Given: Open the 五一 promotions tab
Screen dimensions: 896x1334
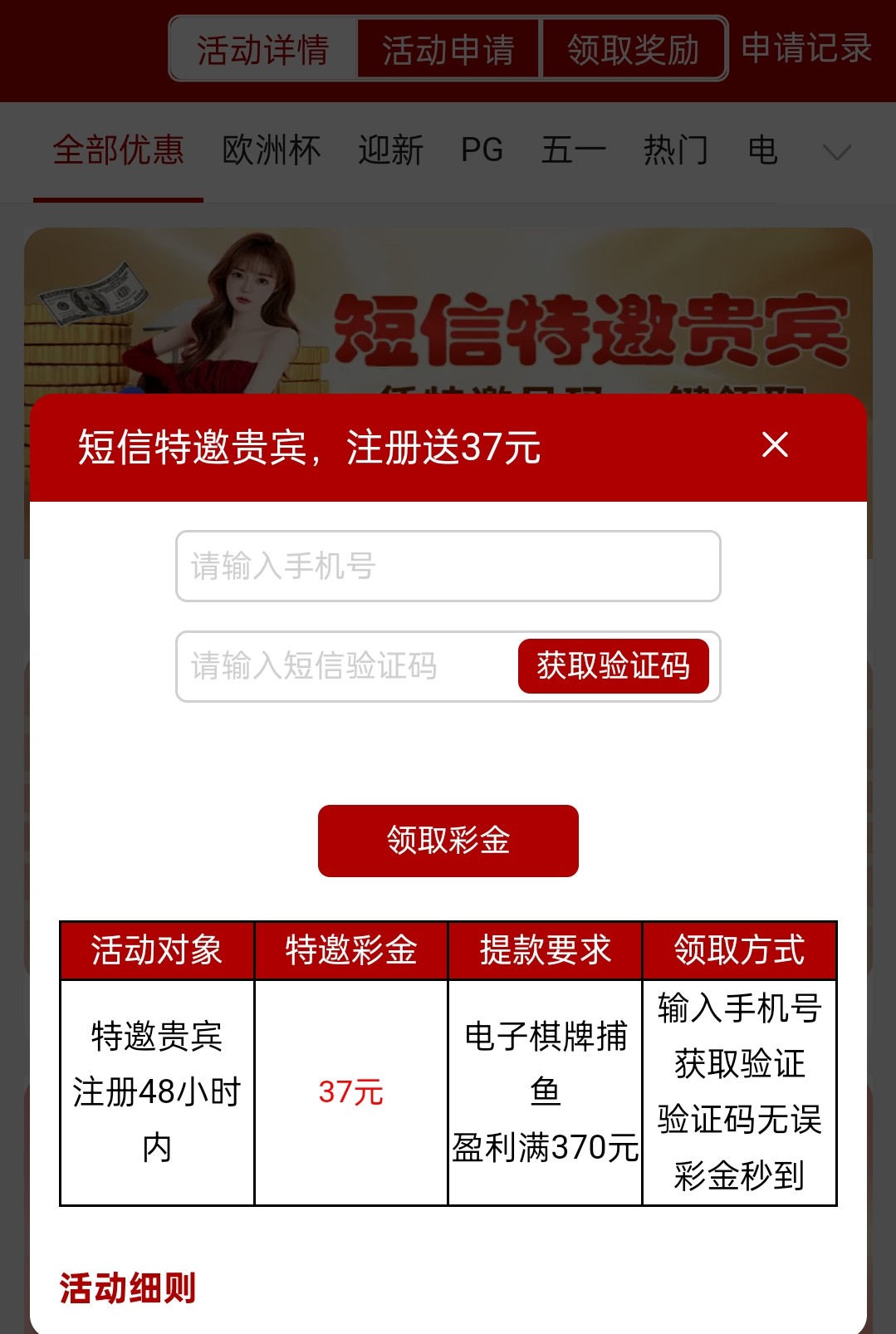Looking at the screenshot, I should point(573,150).
